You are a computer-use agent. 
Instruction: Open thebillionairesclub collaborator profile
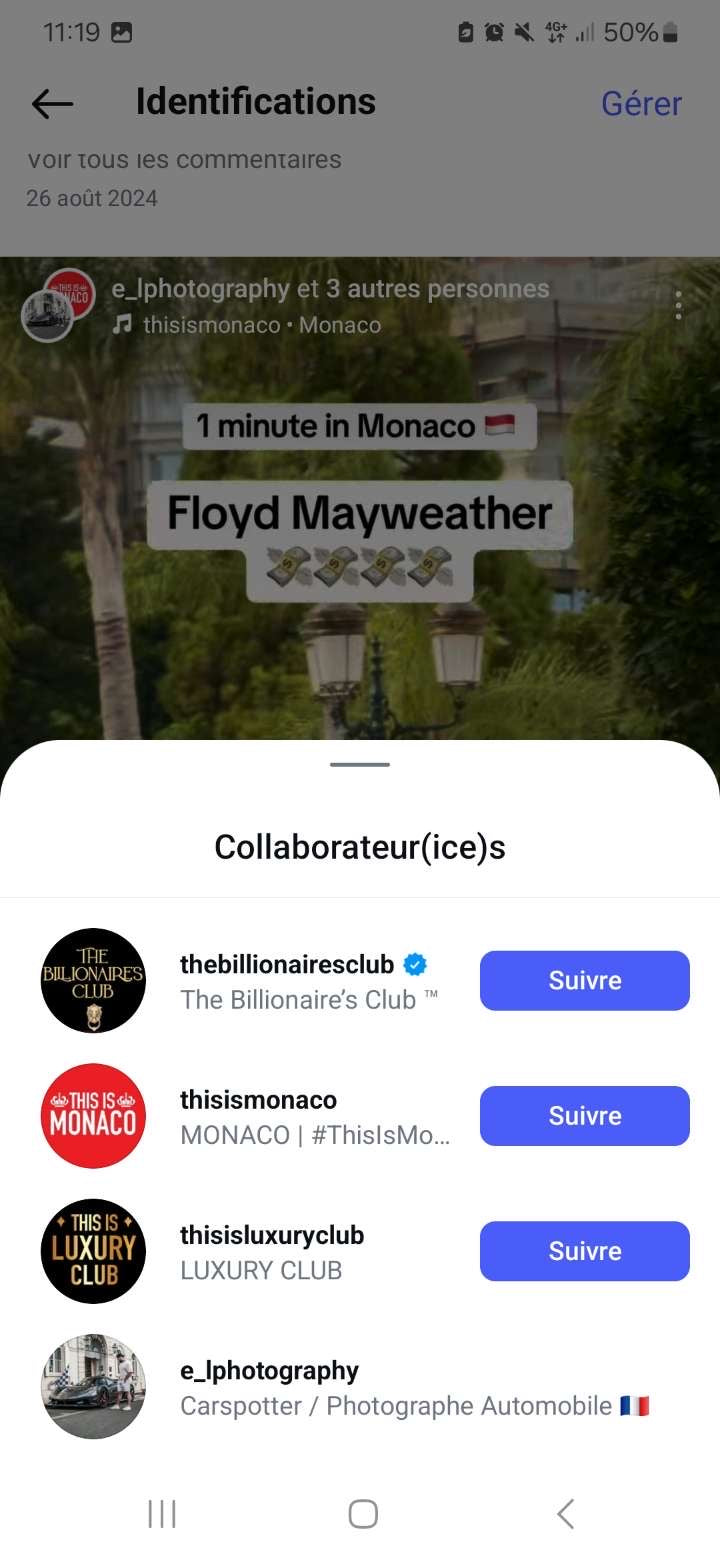pyautogui.click(x=287, y=965)
